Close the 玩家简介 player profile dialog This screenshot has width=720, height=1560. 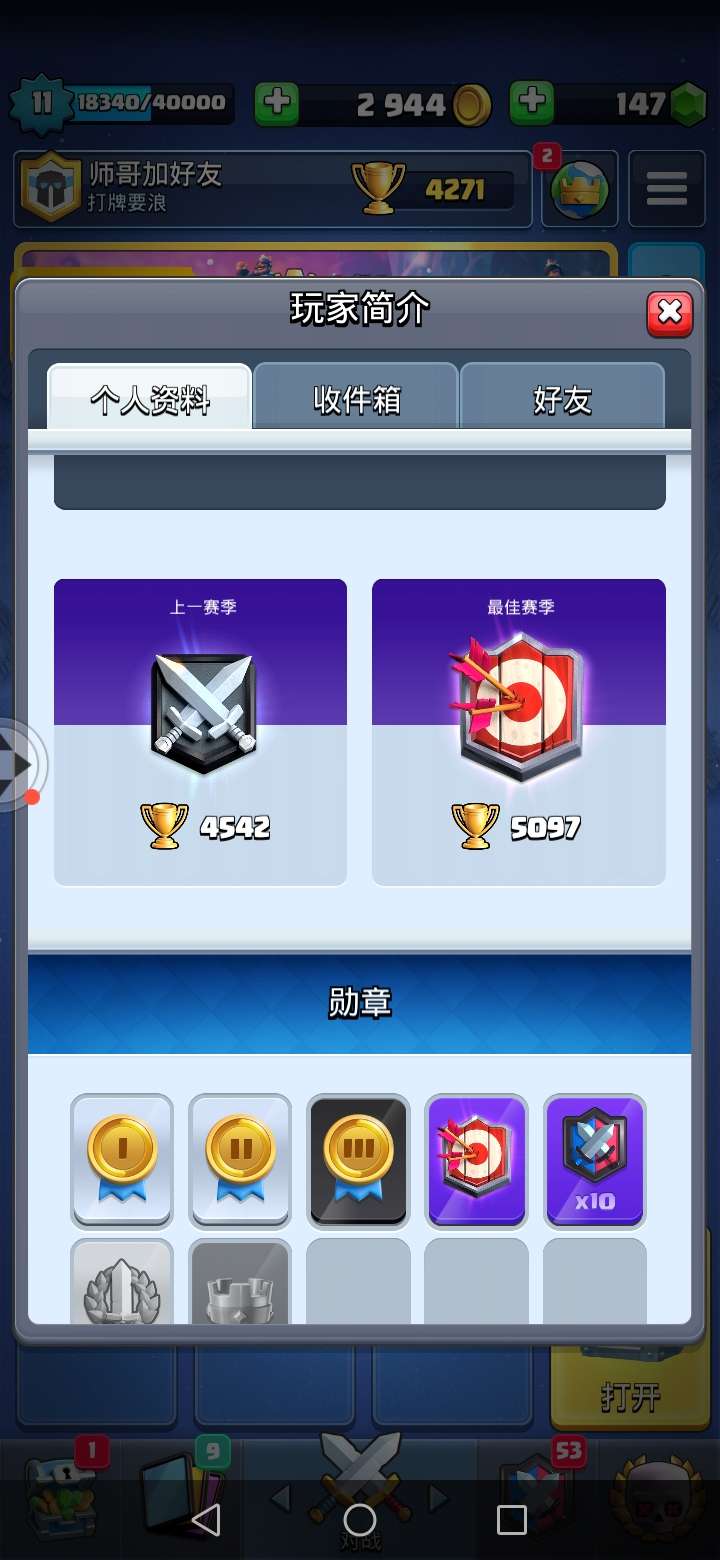click(670, 314)
